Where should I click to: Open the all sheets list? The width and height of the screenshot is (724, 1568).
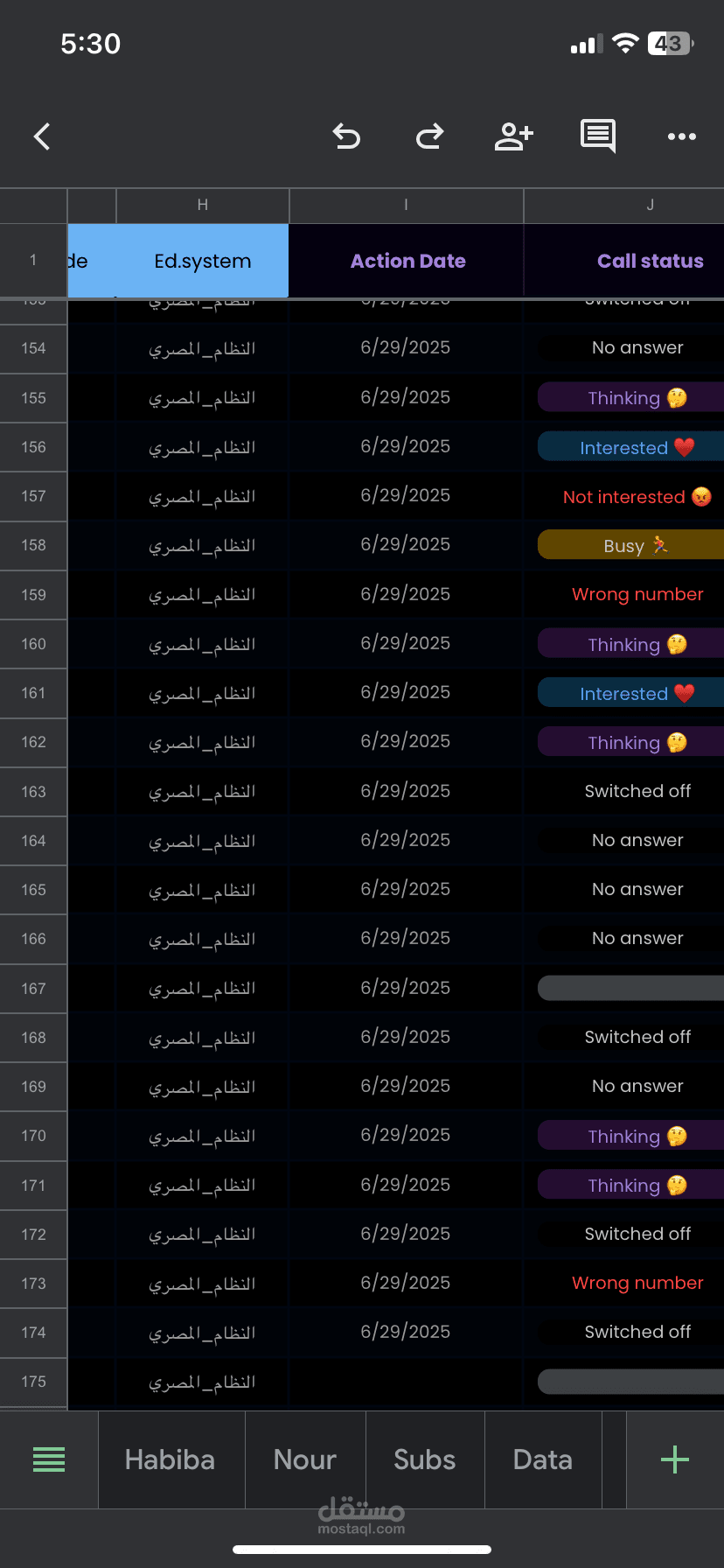[49, 1459]
